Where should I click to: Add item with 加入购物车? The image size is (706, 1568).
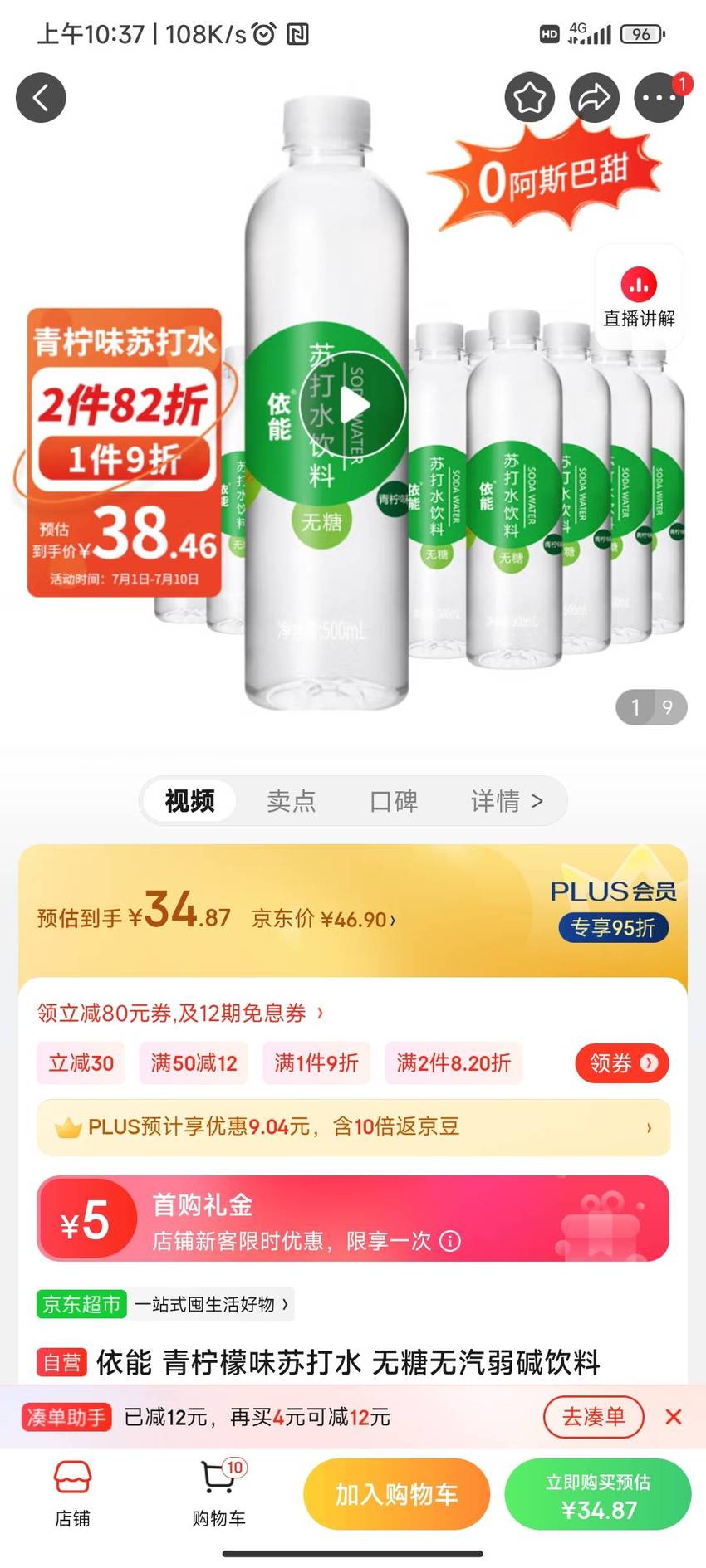point(396,1495)
